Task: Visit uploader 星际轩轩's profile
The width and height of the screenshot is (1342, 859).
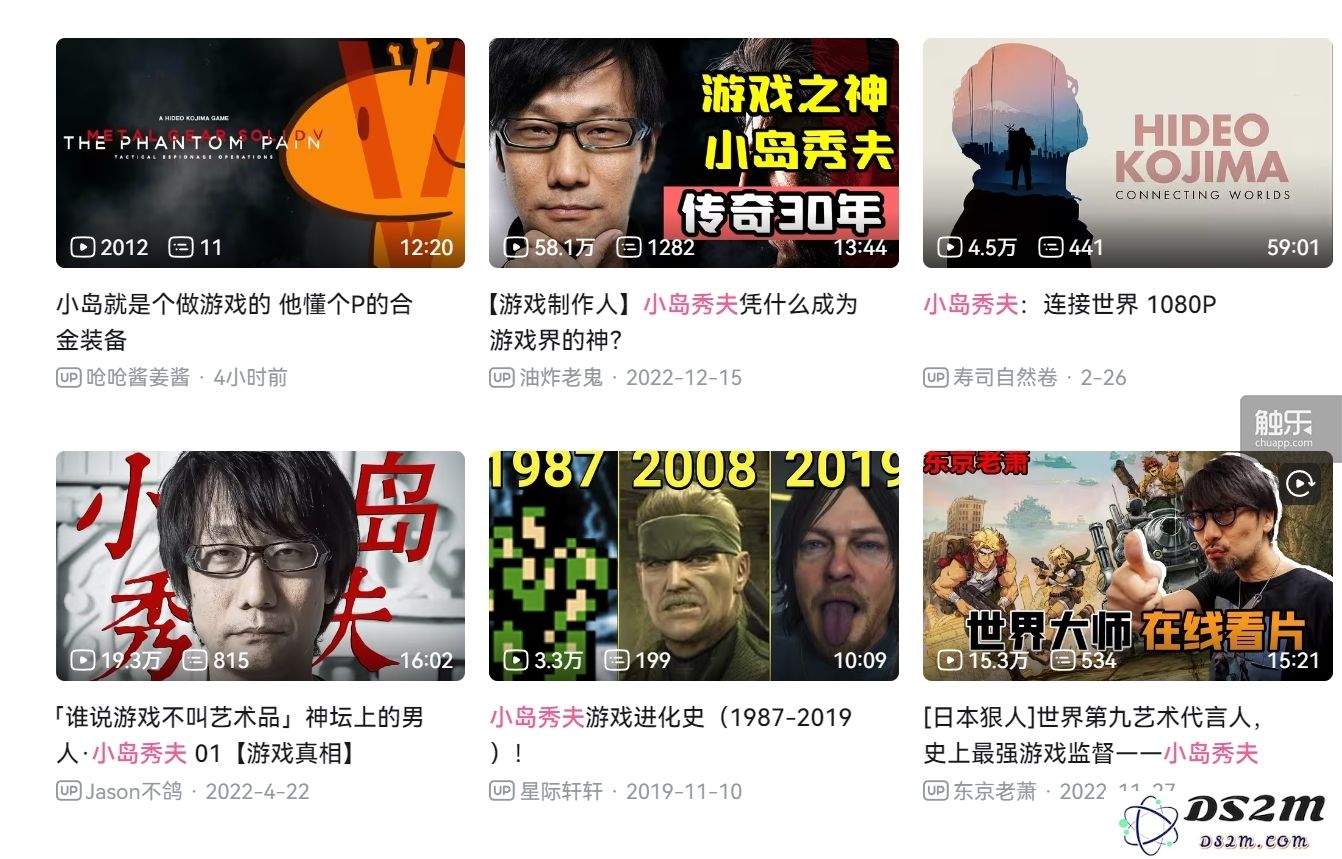Action: 560,791
